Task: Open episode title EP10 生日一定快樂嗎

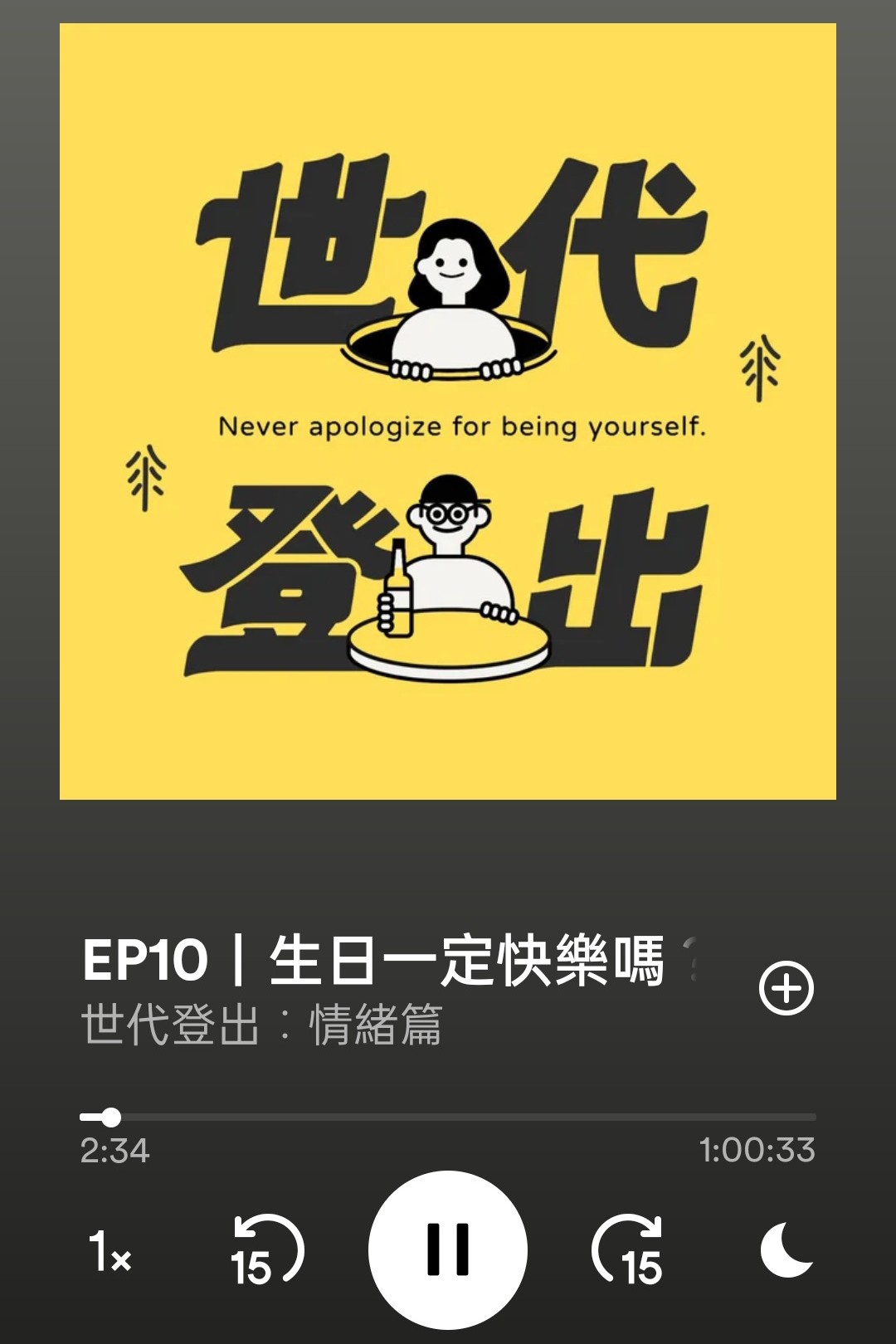Action: click(373, 962)
